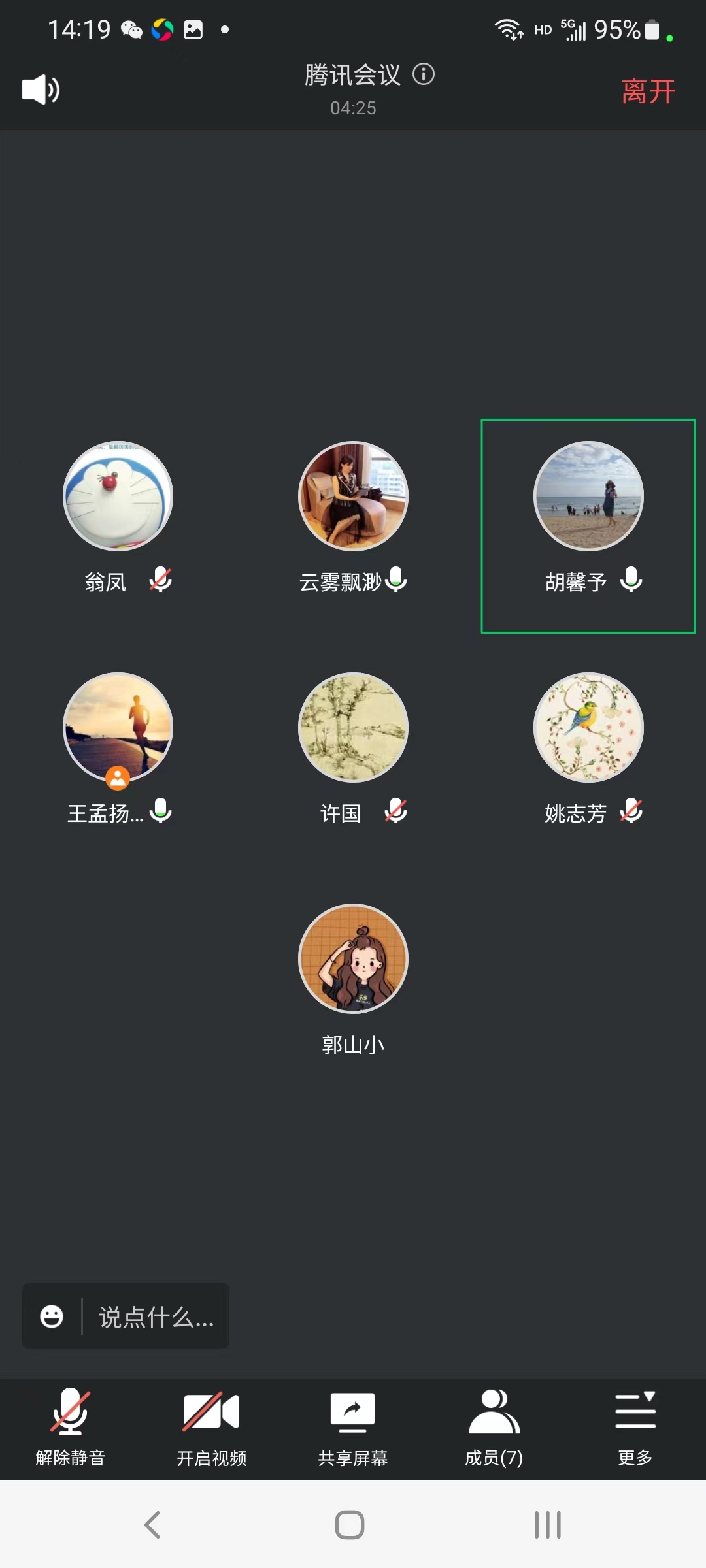This screenshot has width=706, height=1568.
Task: Open the 成员(7) members list
Action: 494,1428
